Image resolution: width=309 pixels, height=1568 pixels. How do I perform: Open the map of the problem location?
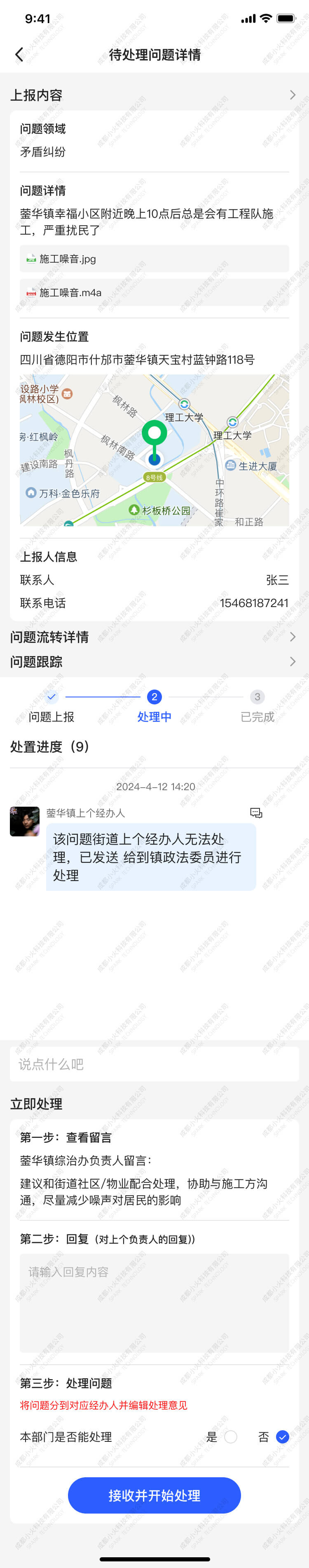(154, 450)
